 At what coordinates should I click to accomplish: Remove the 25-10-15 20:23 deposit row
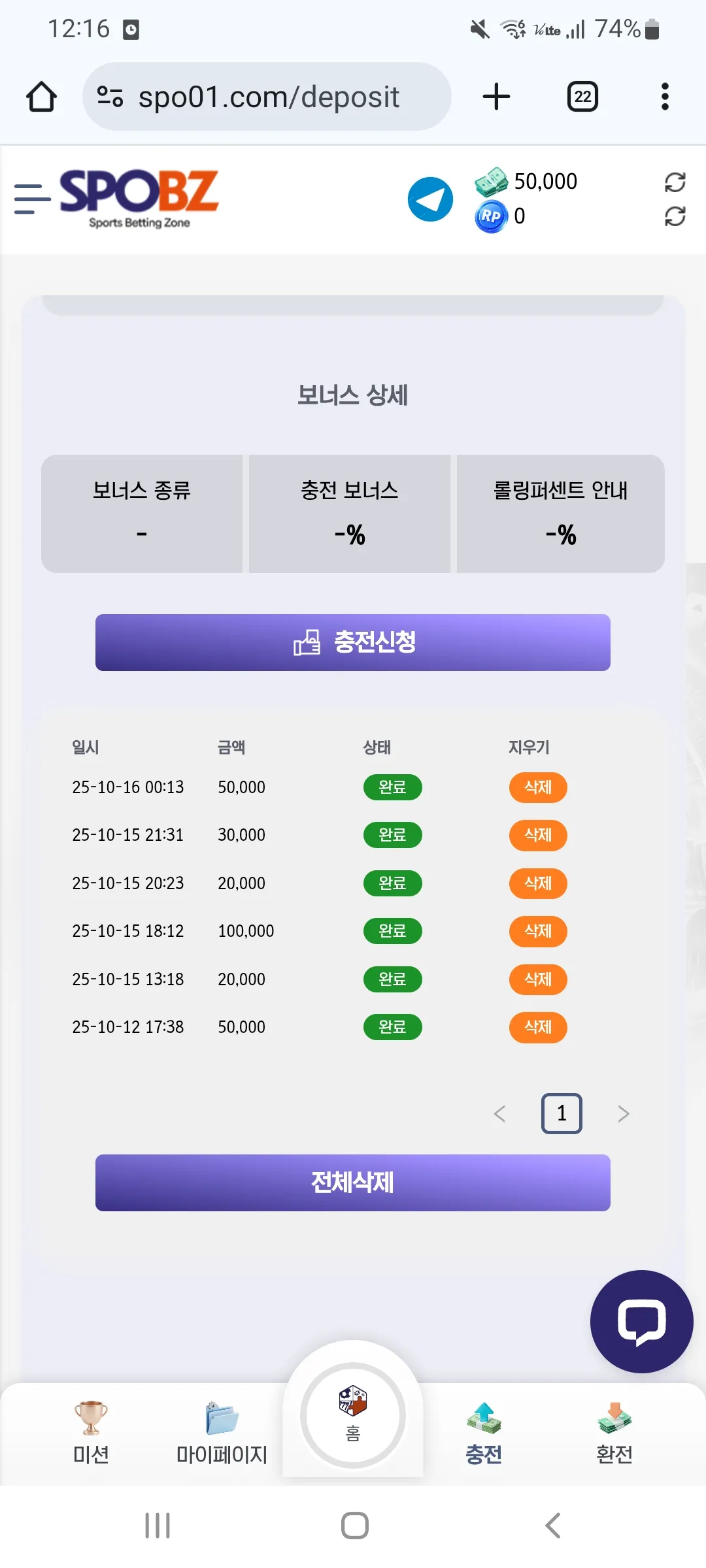[538, 883]
